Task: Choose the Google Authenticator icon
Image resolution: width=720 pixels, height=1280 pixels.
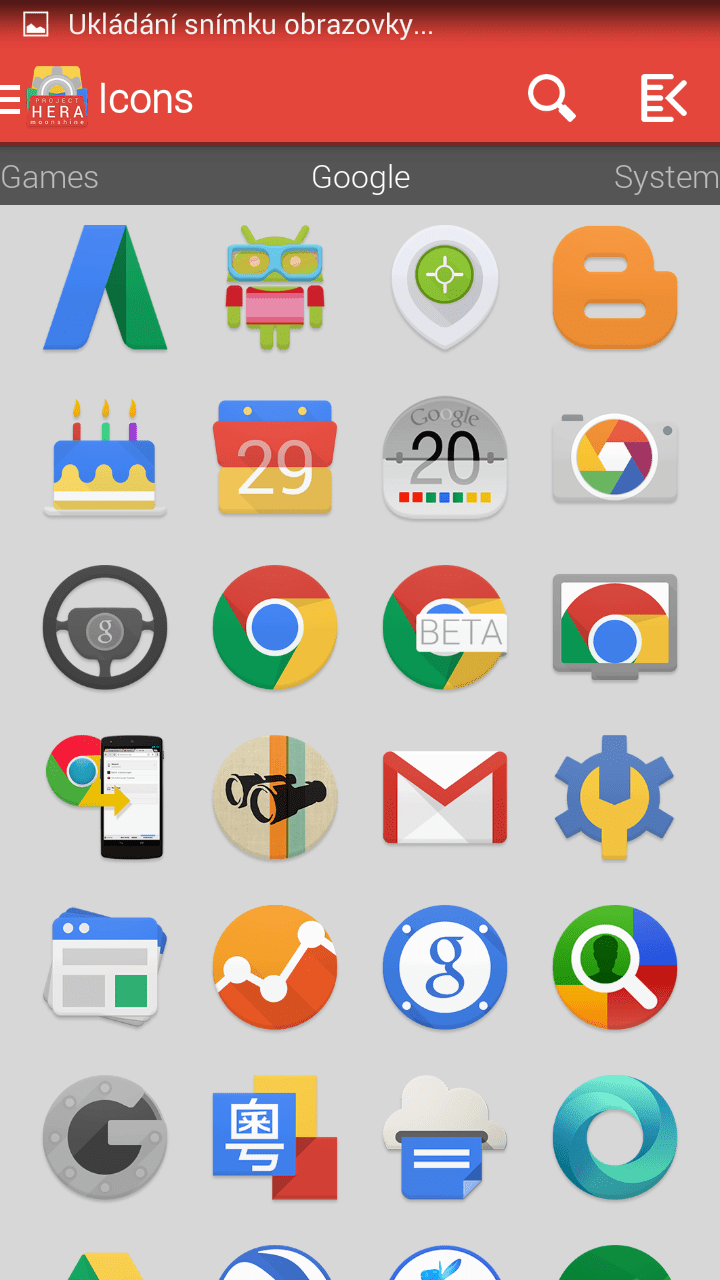Action: point(105,1138)
